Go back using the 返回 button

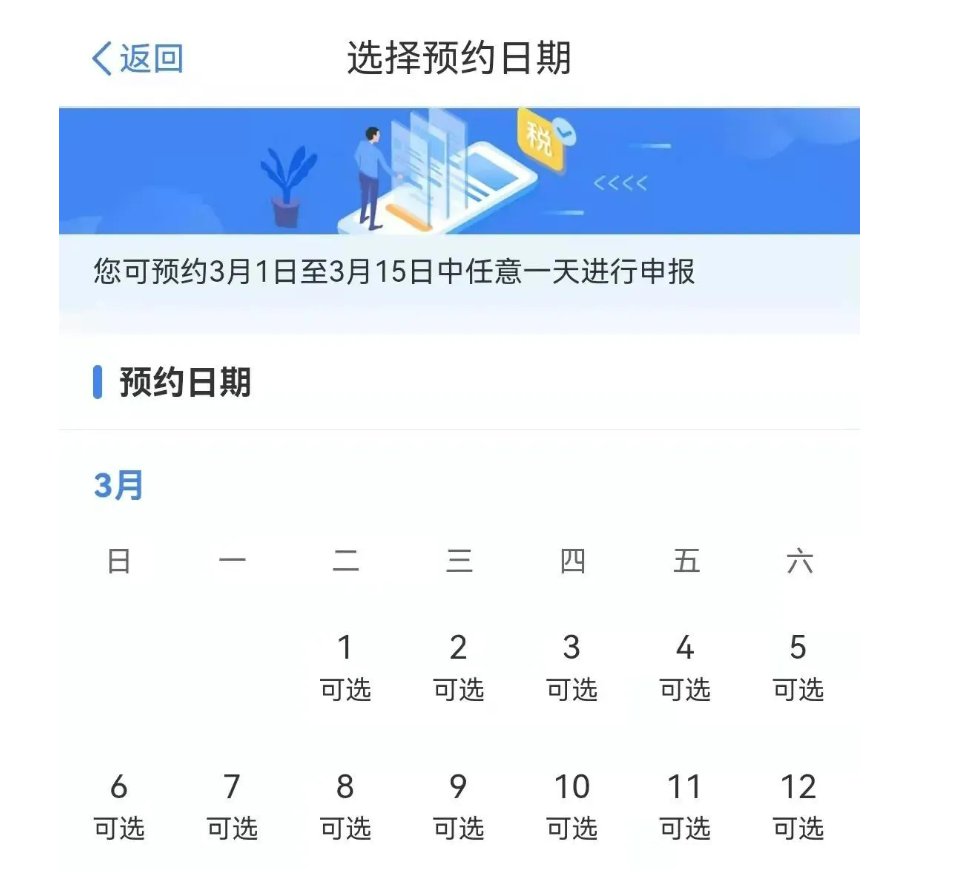click(138, 59)
